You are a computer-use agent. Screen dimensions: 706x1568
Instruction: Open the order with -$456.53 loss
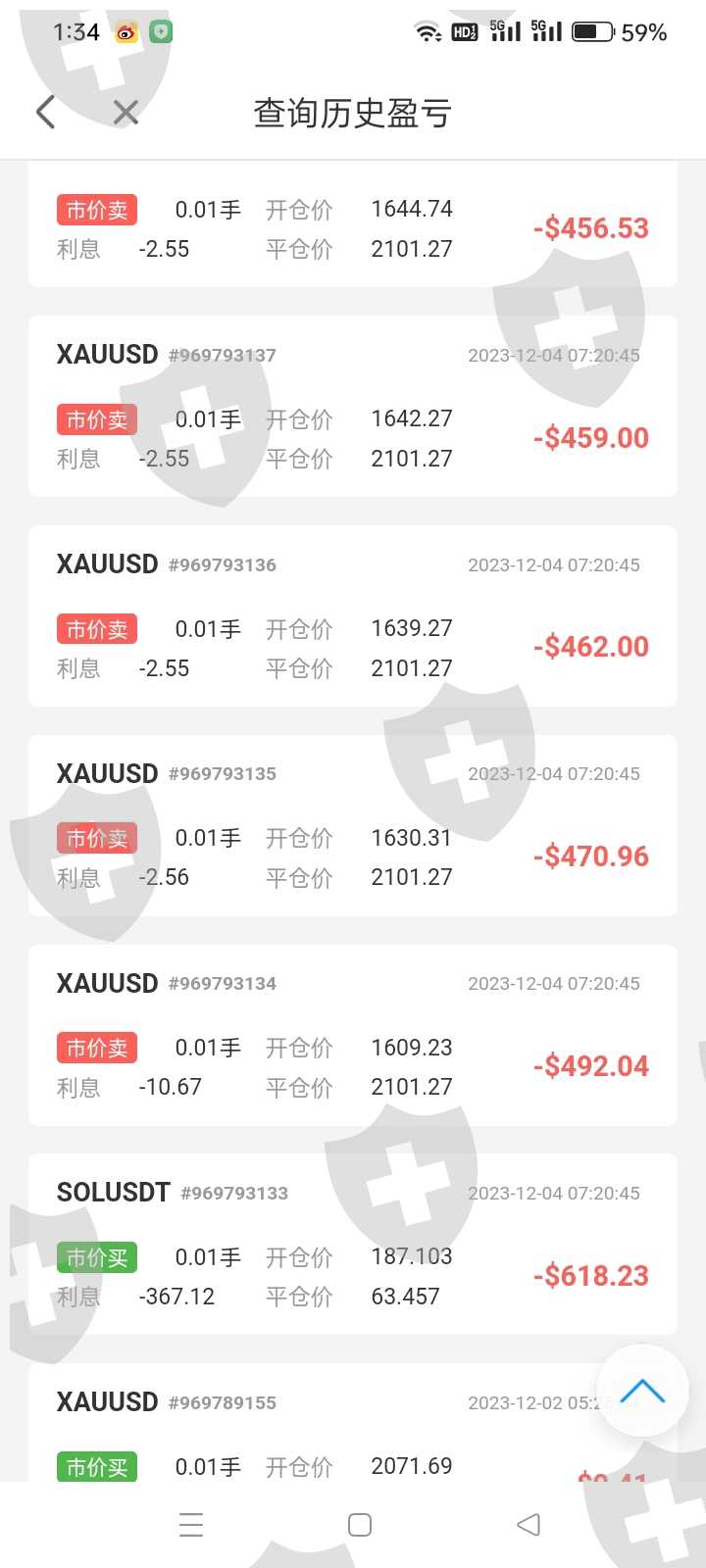[x=352, y=227]
